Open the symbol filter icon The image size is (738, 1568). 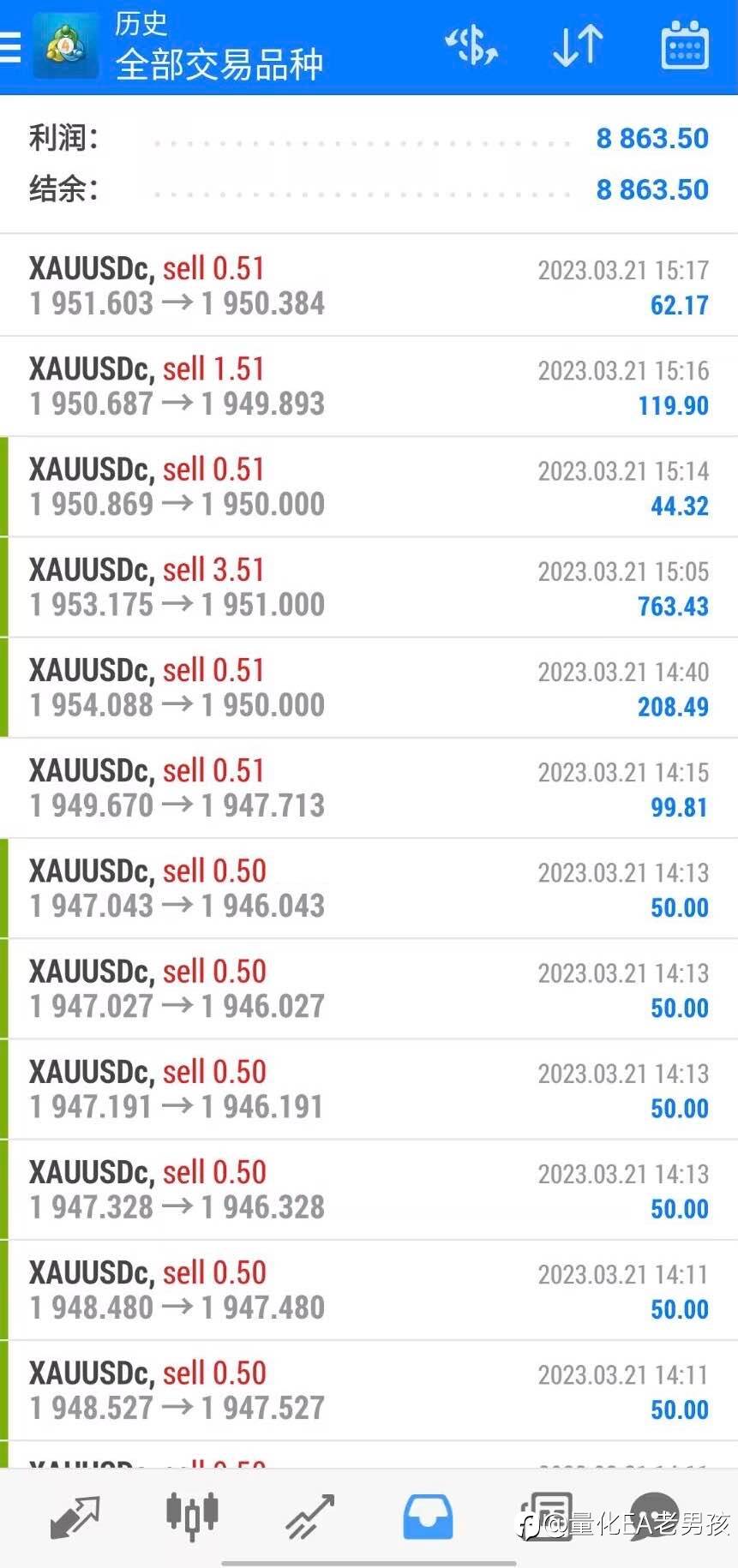click(x=471, y=45)
